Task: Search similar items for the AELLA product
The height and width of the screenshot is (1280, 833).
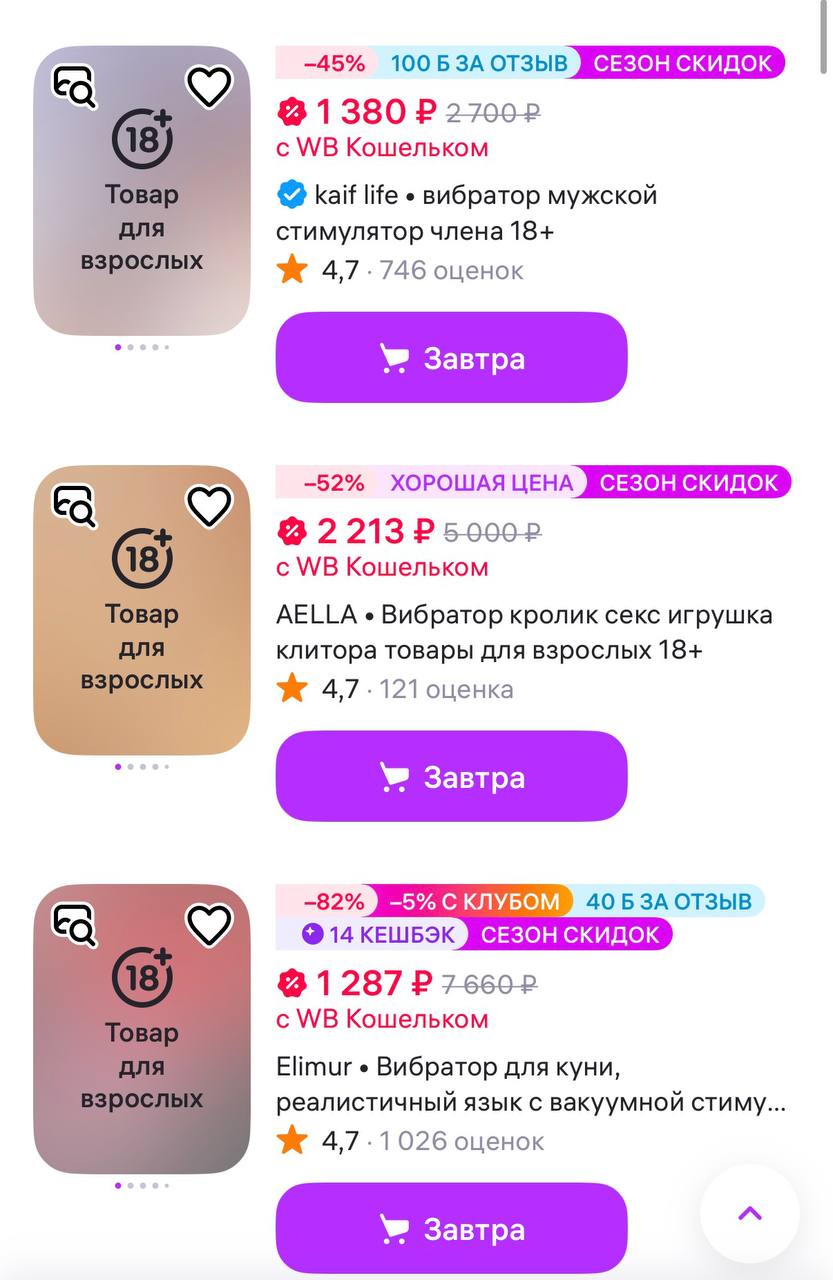Action: click(75, 507)
